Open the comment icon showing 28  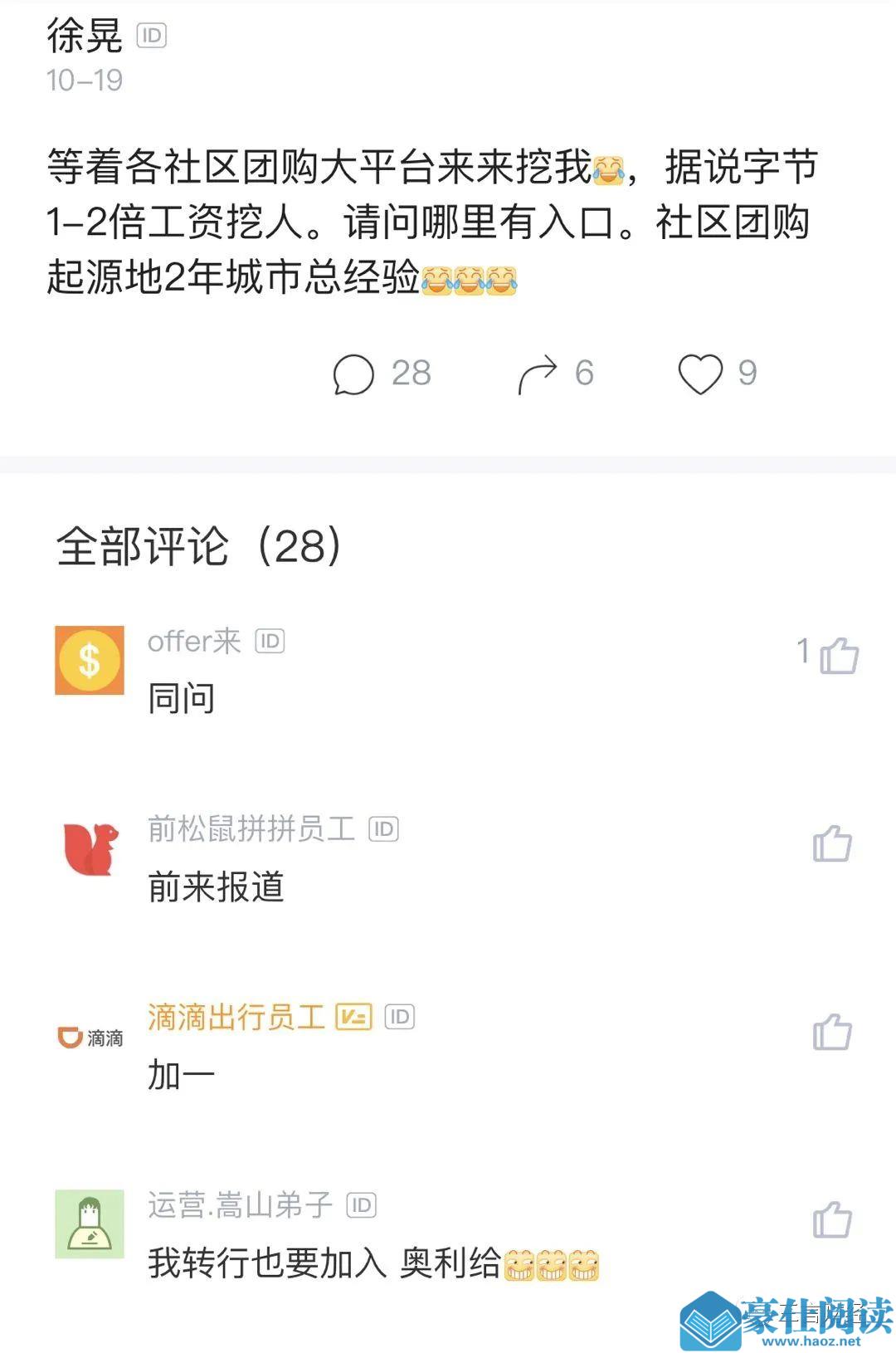tap(354, 374)
